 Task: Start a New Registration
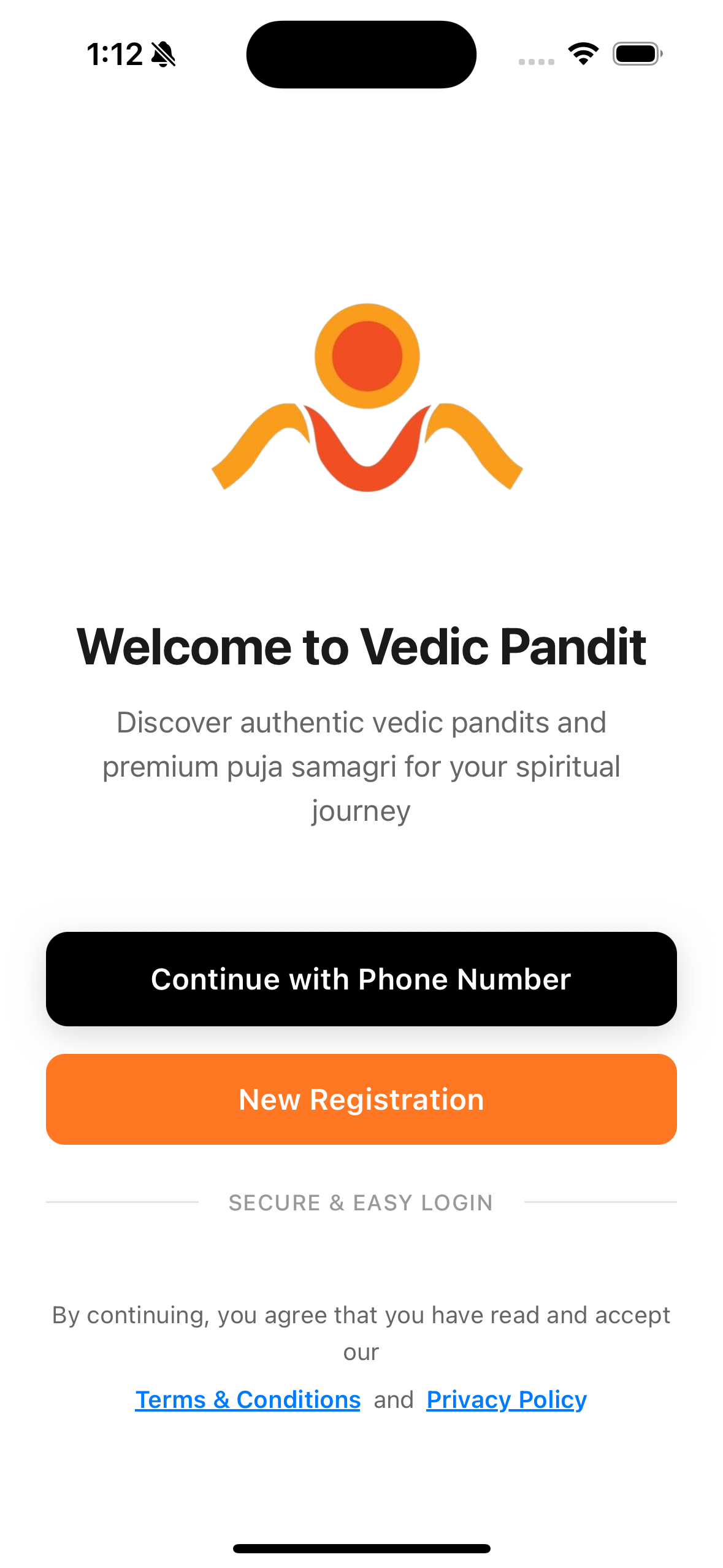pos(361,1099)
